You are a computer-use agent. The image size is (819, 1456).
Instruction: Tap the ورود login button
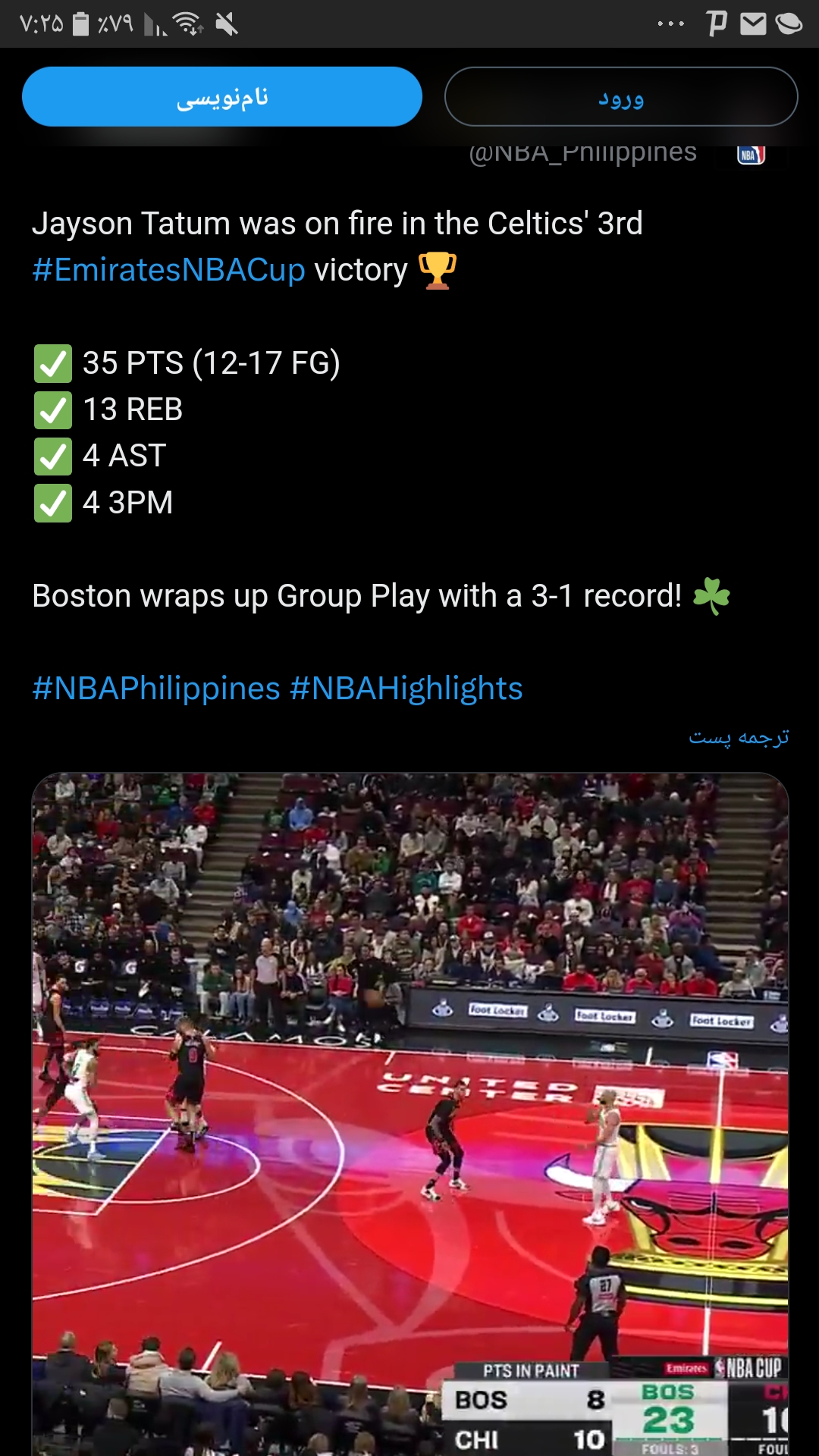(621, 97)
